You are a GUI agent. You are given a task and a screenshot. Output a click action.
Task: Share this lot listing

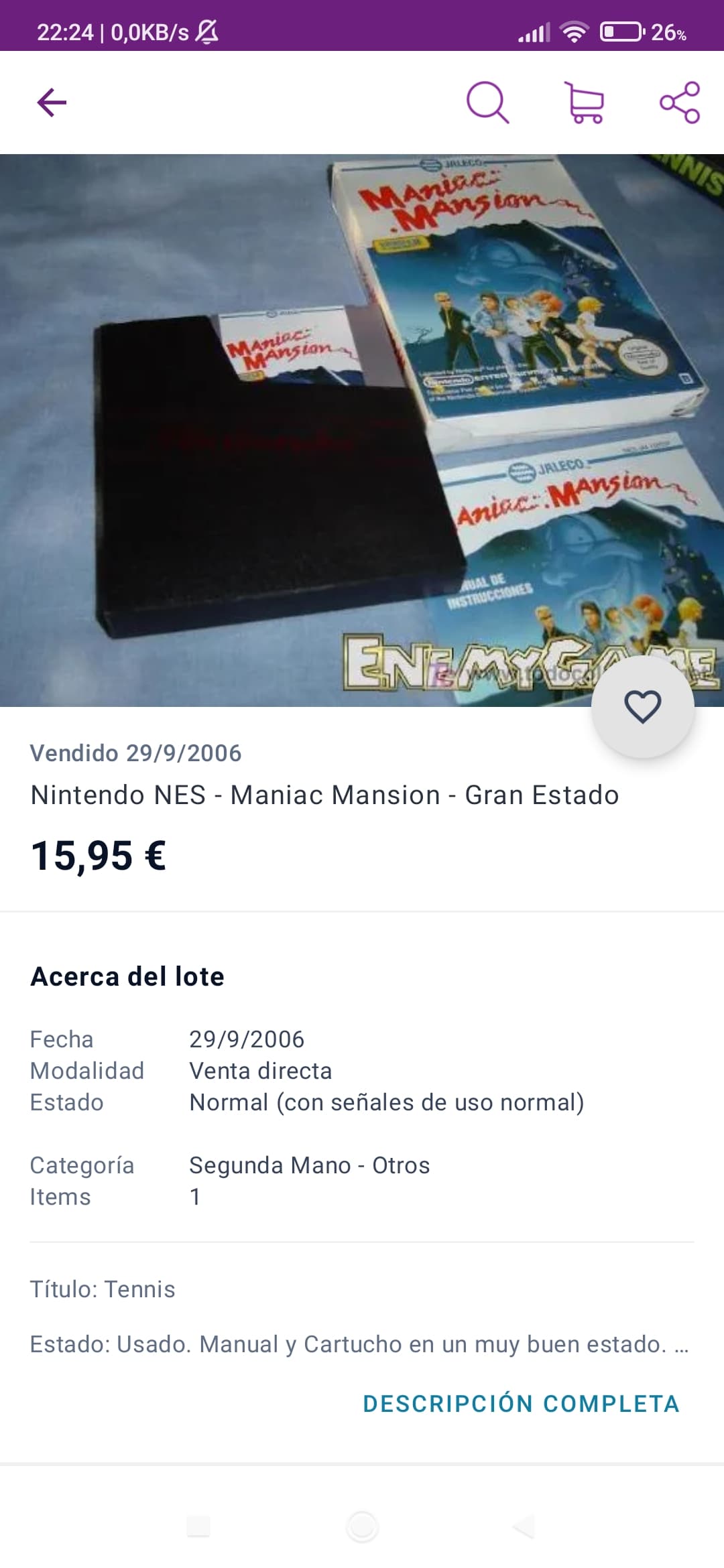point(680,103)
